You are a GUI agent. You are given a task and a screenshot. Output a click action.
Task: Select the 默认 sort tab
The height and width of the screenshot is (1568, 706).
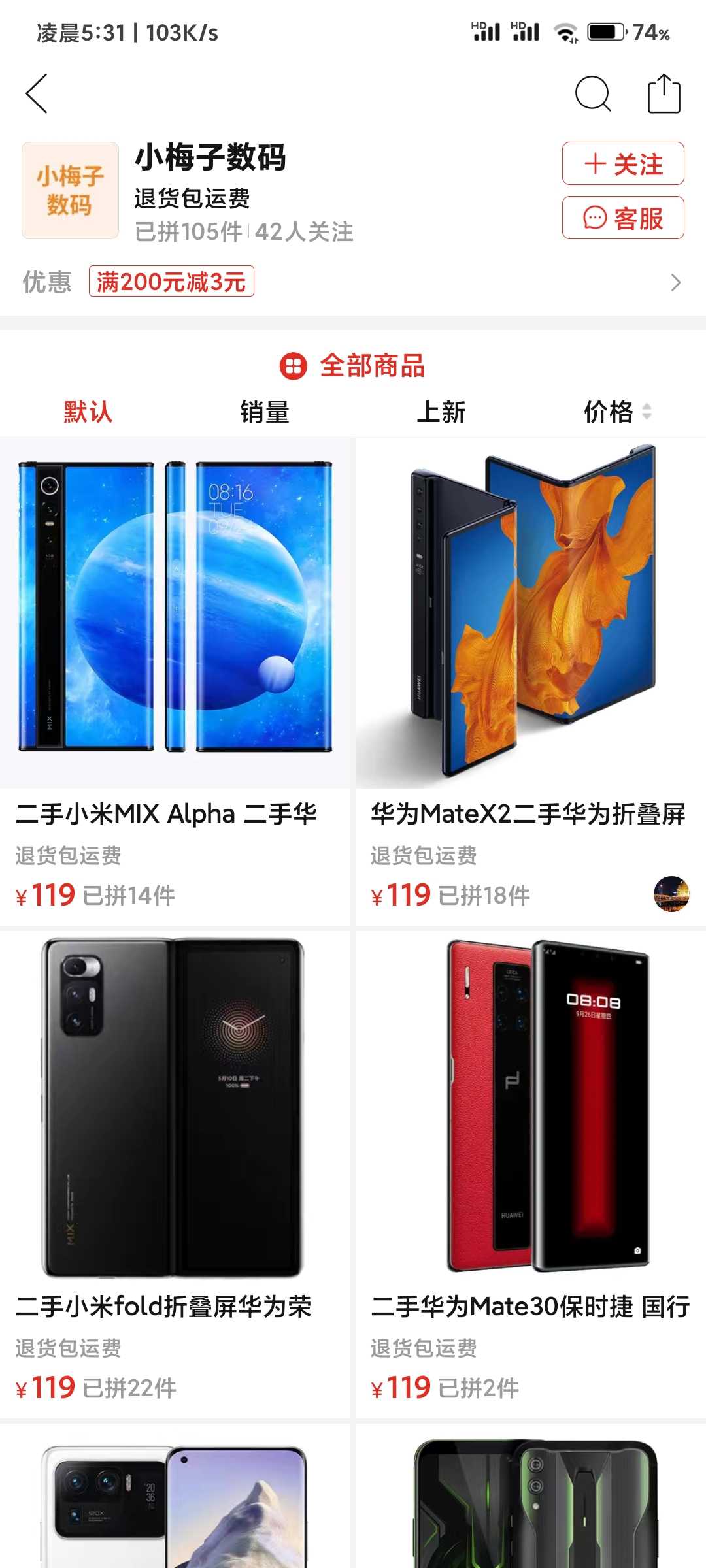click(88, 412)
